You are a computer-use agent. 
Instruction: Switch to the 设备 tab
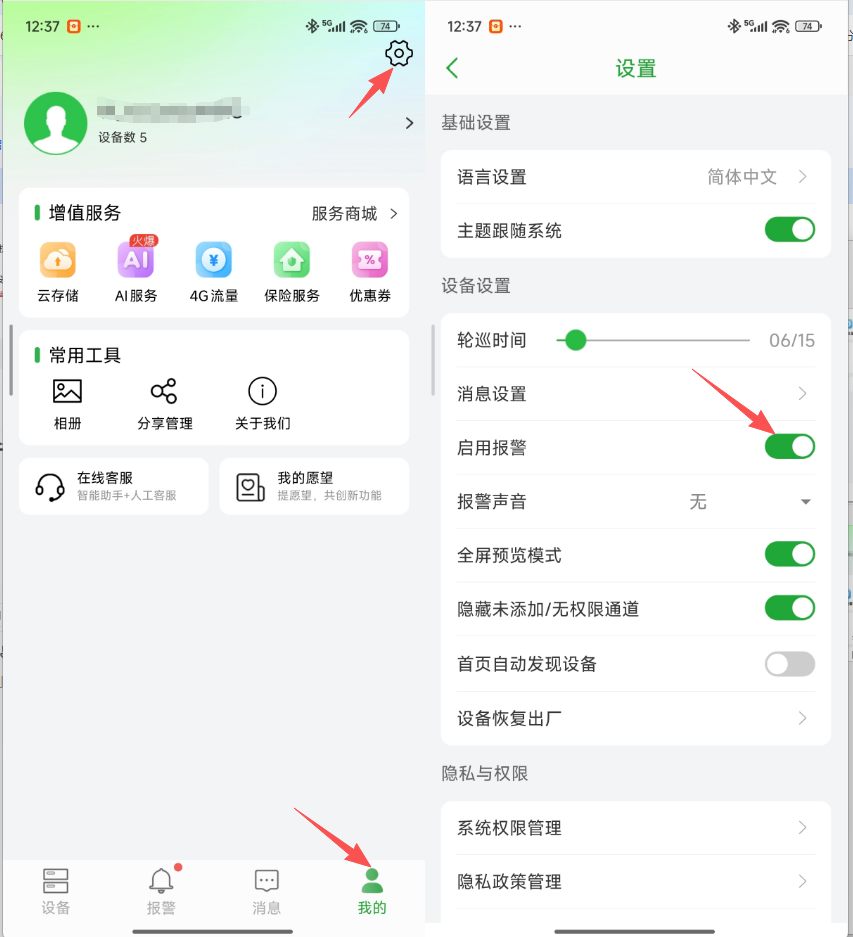(56, 891)
